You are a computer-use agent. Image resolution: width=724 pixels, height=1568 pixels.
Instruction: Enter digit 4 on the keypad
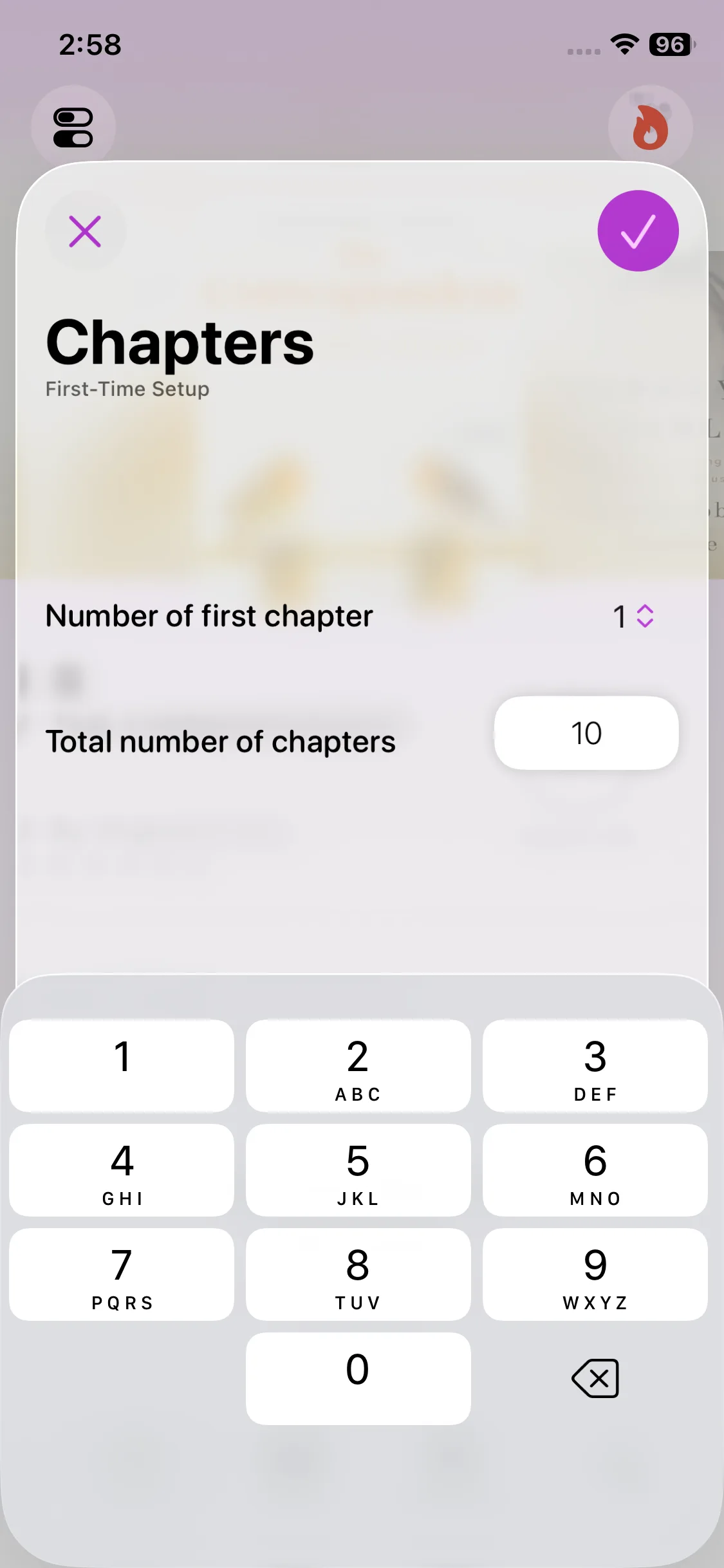pyautogui.click(x=122, y=1170)
